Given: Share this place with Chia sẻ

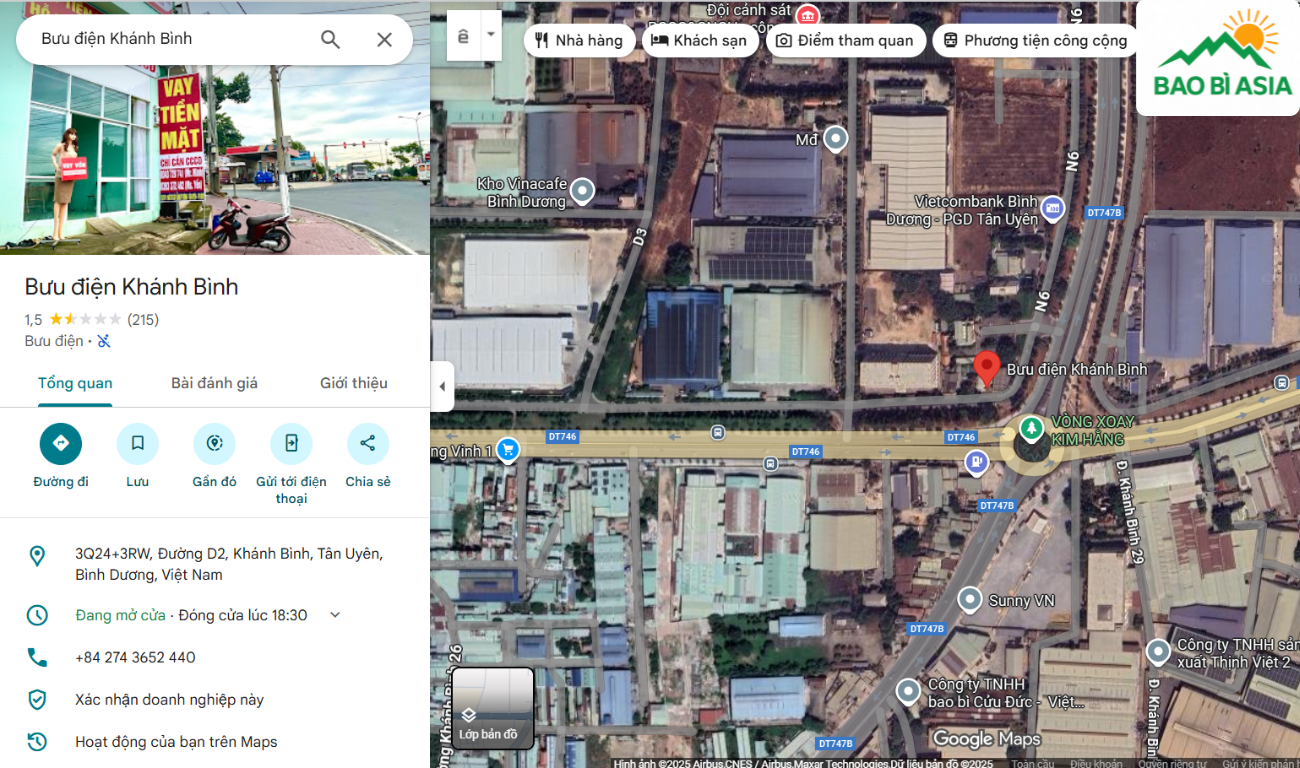Looking at the screenshot, I should (367, 444).
